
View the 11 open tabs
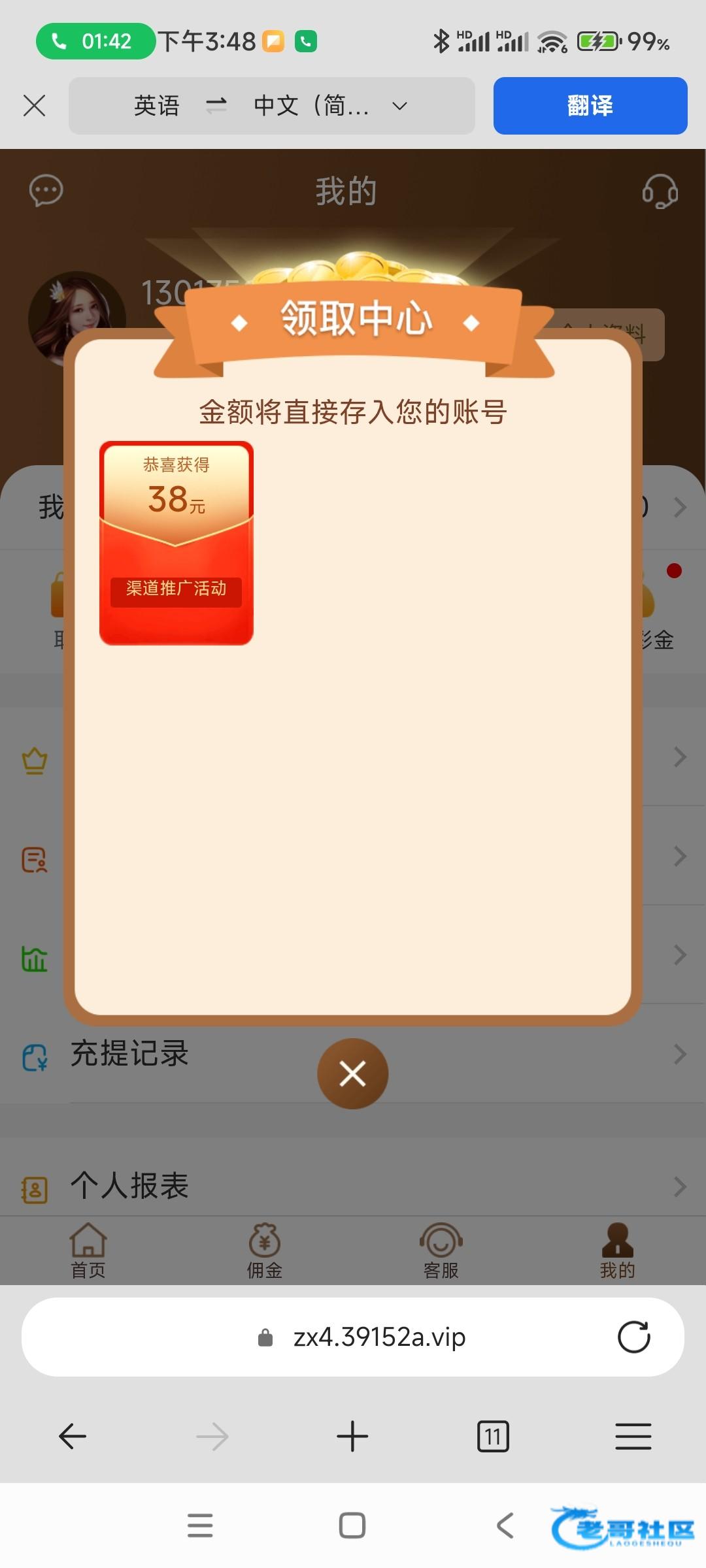tap(493, 1436)
